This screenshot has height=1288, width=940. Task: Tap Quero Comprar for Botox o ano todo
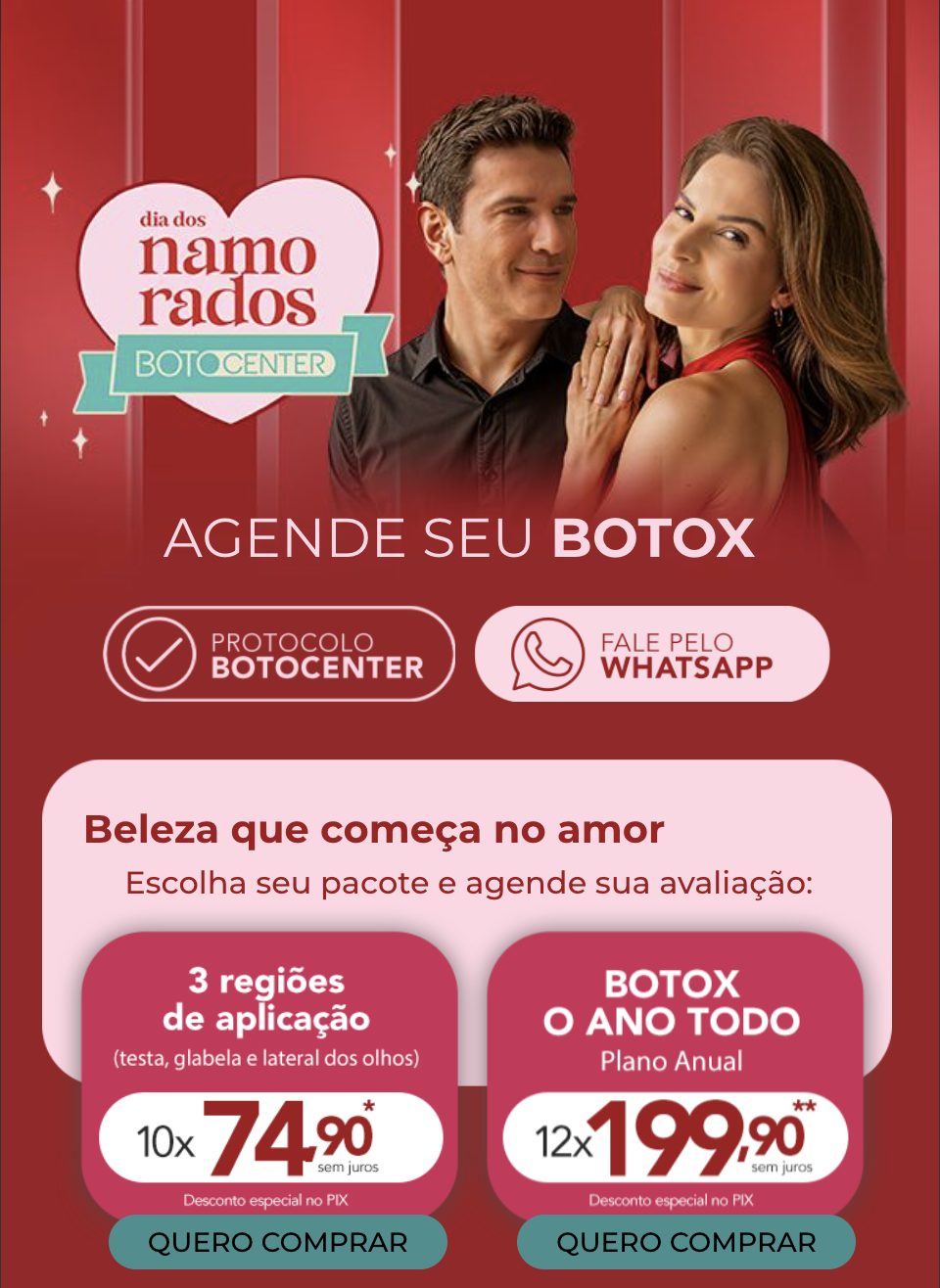click(685, 1242)
